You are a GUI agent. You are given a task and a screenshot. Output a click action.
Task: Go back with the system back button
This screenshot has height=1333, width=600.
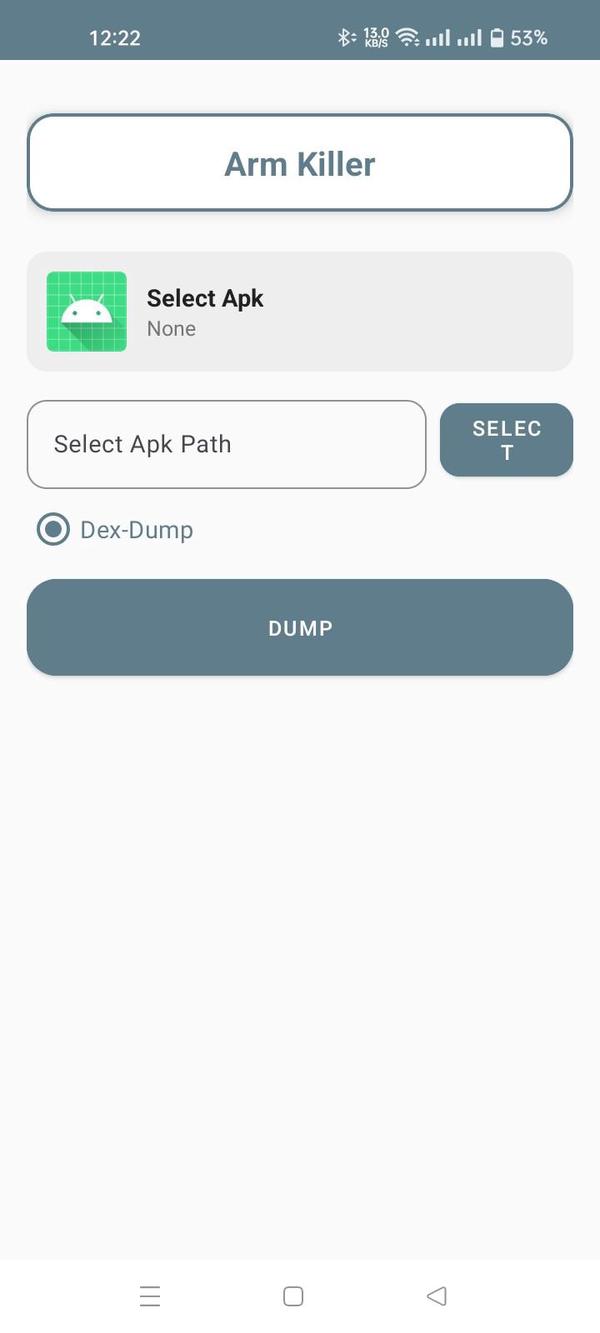(x=436, y=1296)
